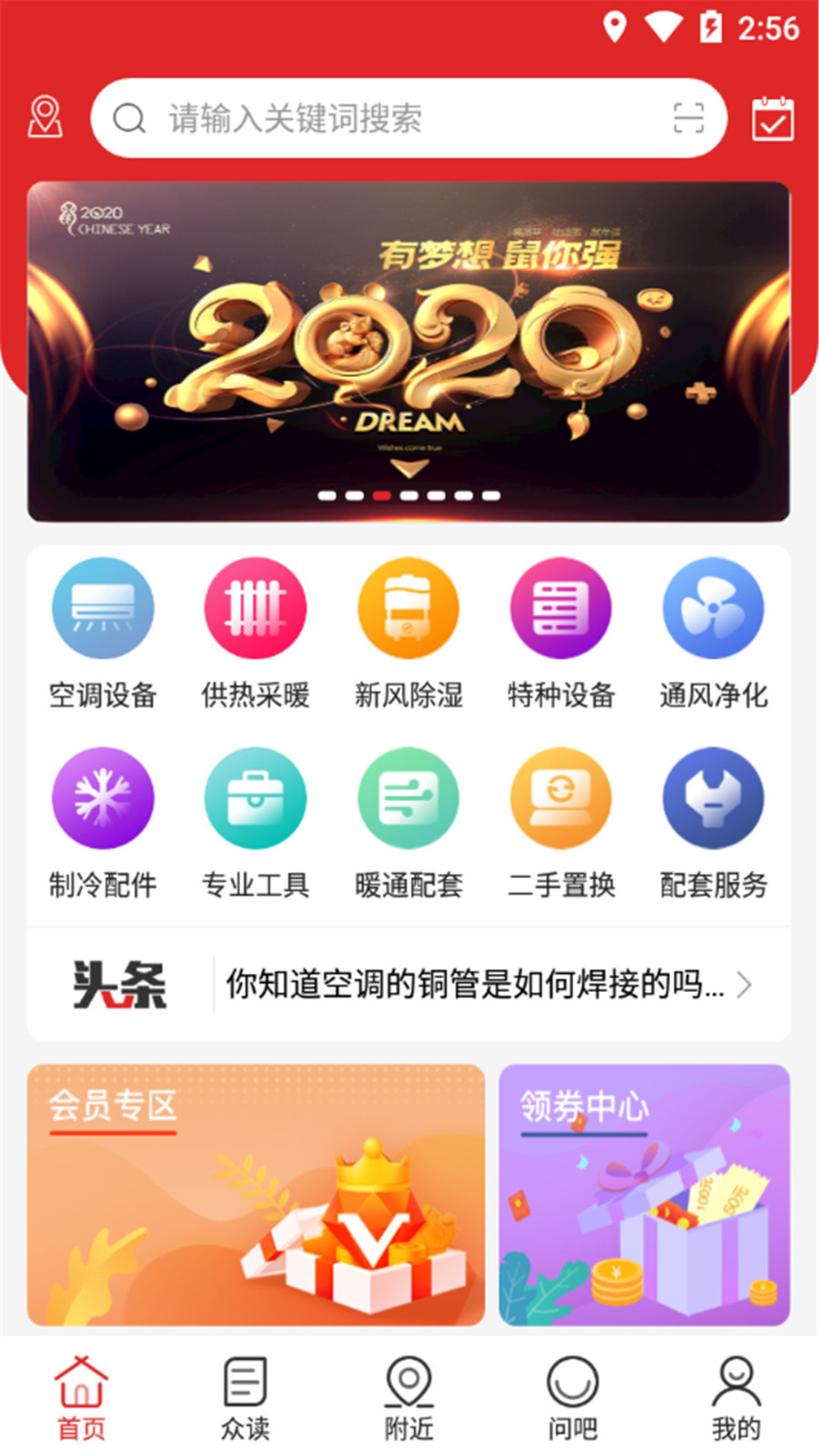Open the location pin icon

(x=45, y=118)
